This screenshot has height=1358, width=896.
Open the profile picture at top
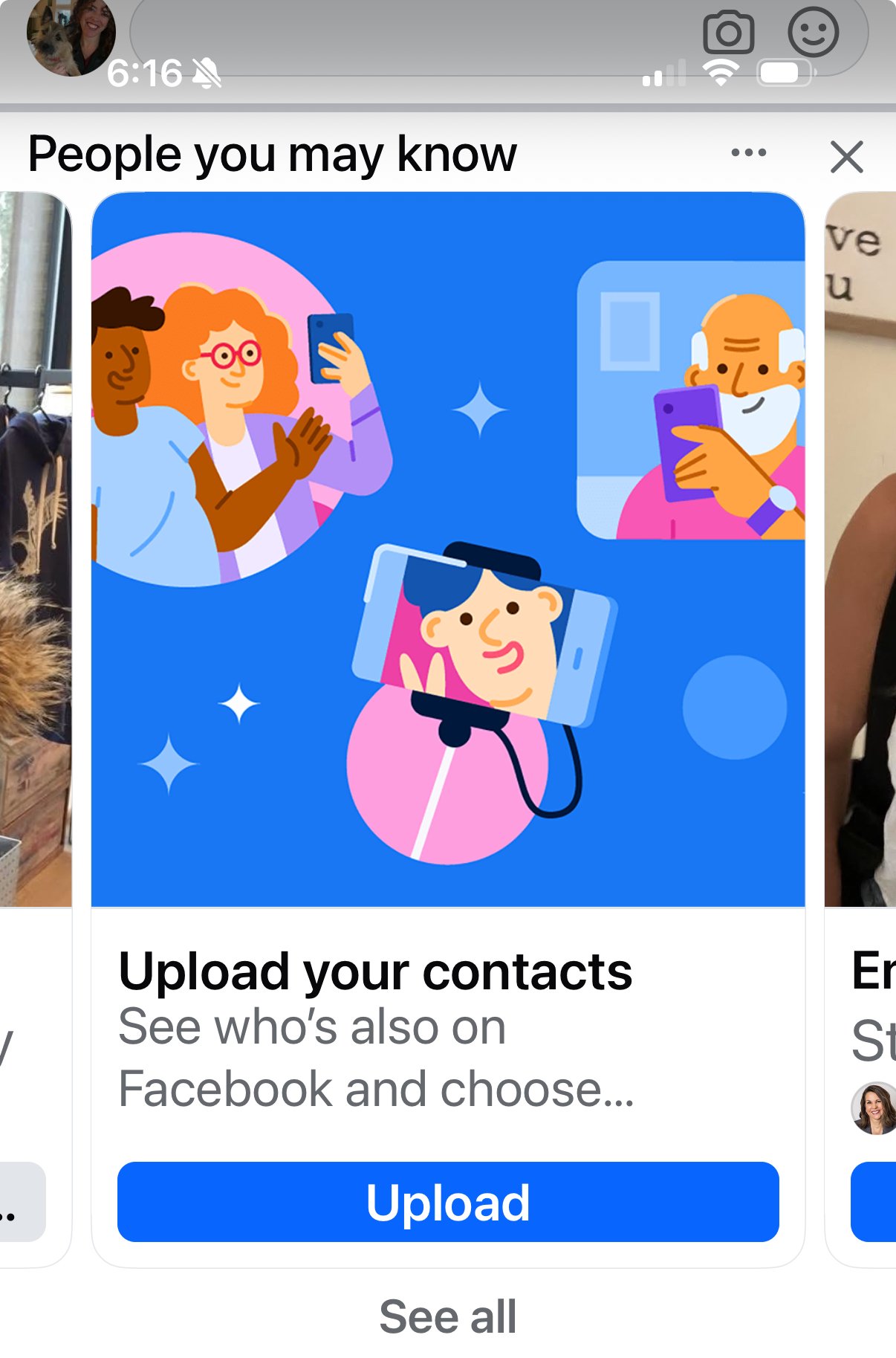pos(71,36)
